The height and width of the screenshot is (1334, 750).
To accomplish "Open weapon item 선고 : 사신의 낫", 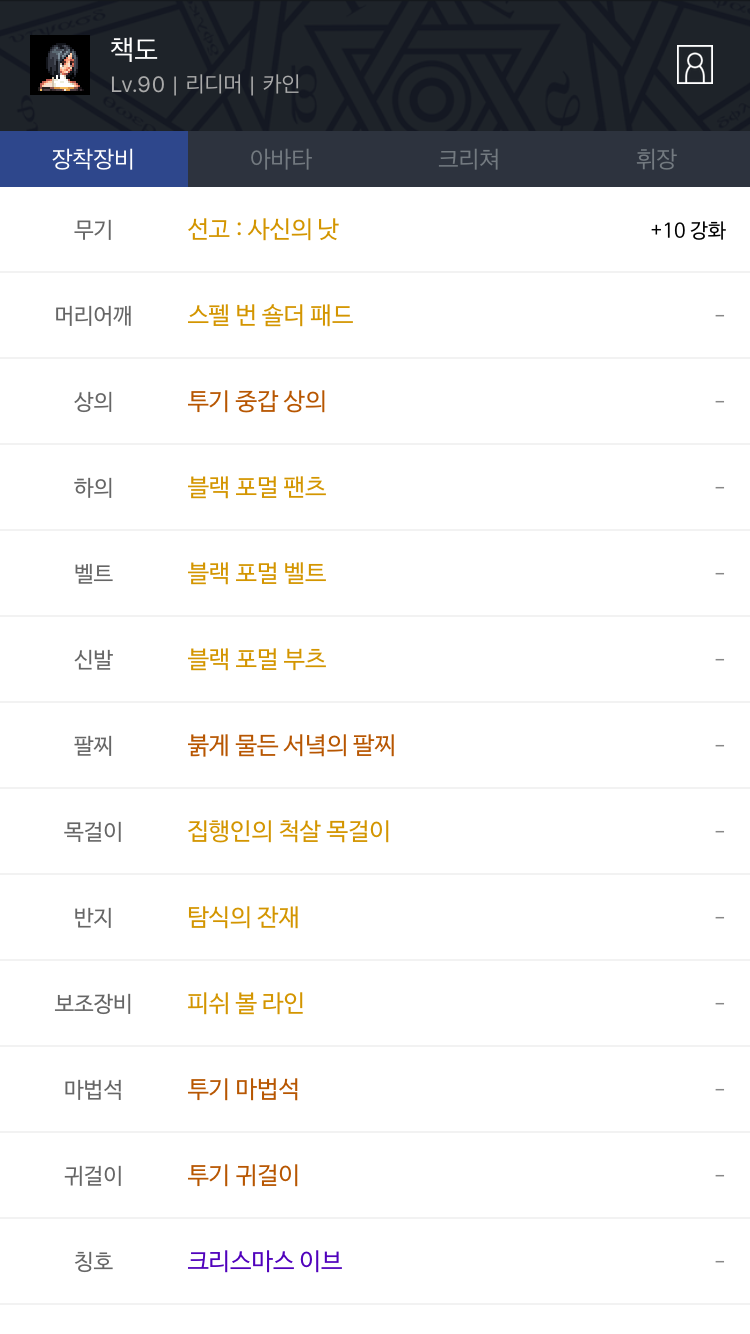I will click(x=375, y=229).
